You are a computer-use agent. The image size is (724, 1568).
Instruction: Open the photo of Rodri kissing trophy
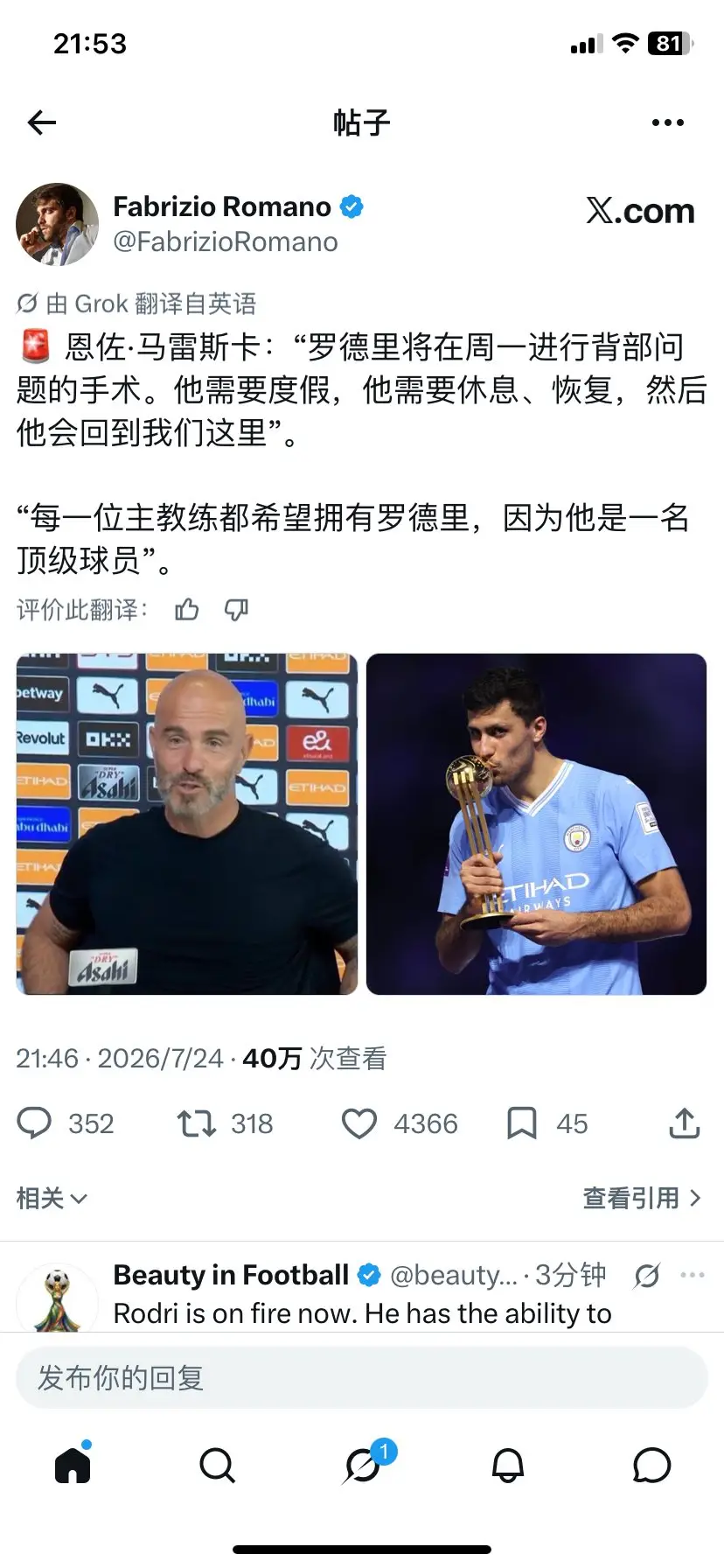536,824
